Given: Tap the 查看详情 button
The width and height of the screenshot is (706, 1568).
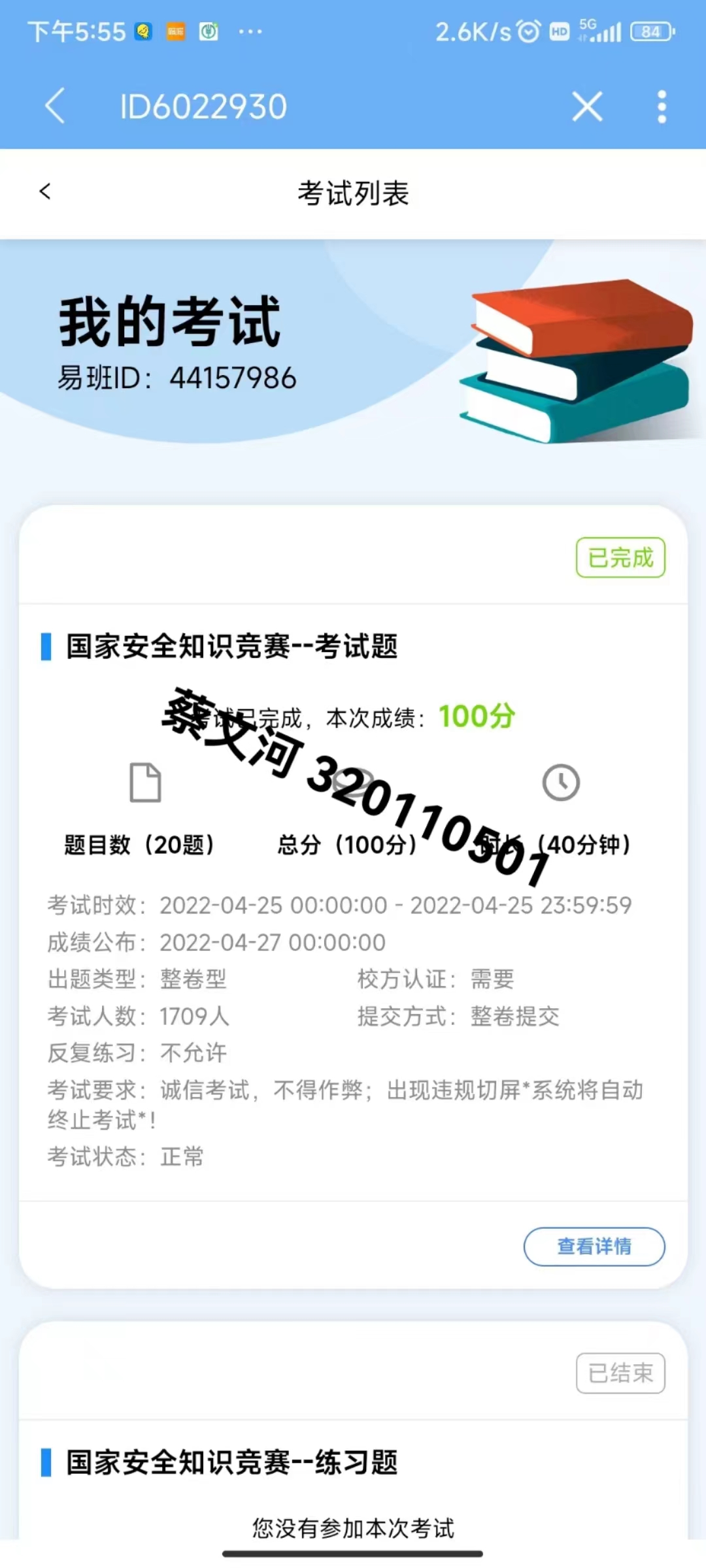Looking at the screenshot, I should pos(594,1246).
